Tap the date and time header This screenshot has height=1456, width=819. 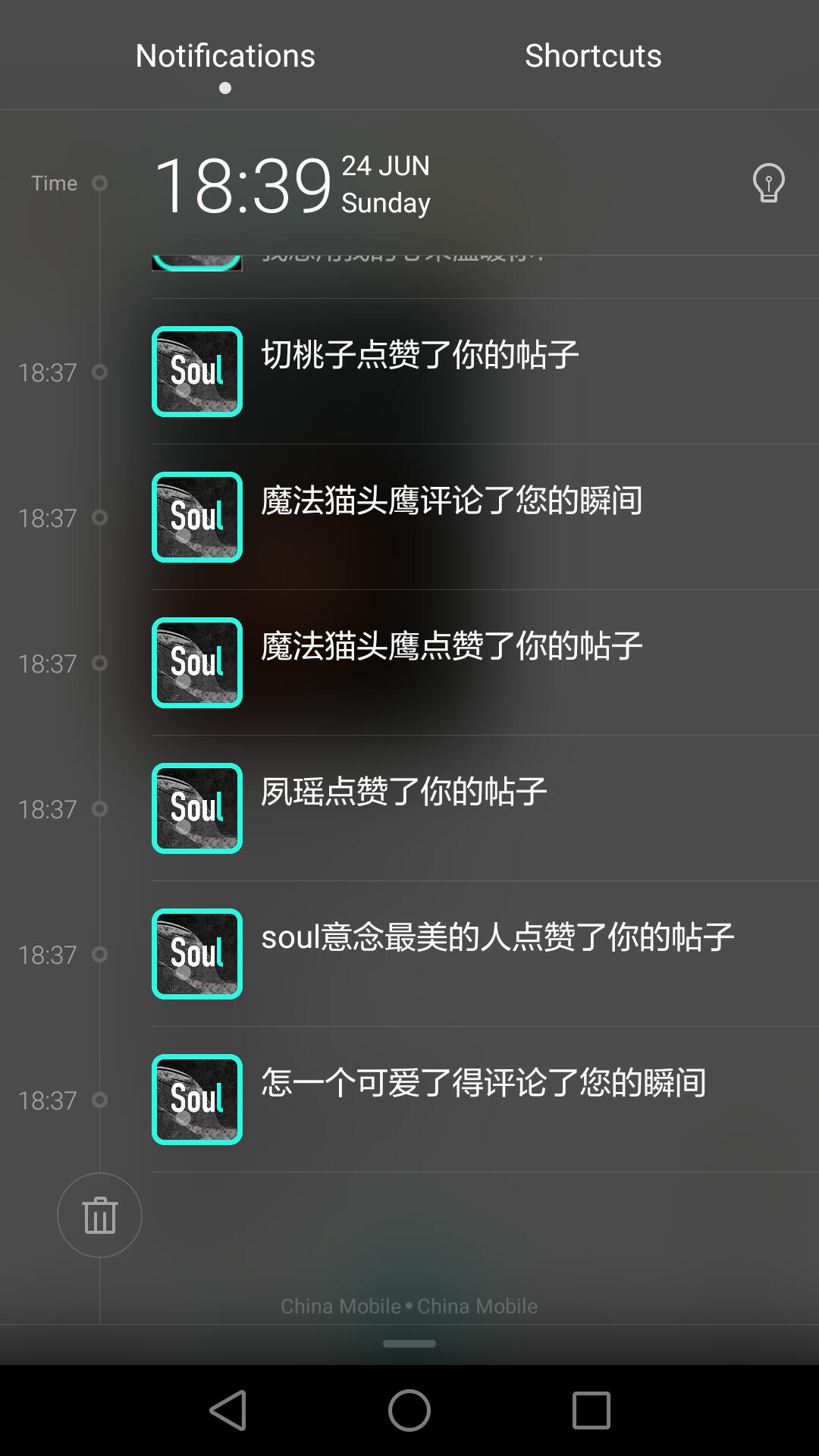tap(293, 184)
